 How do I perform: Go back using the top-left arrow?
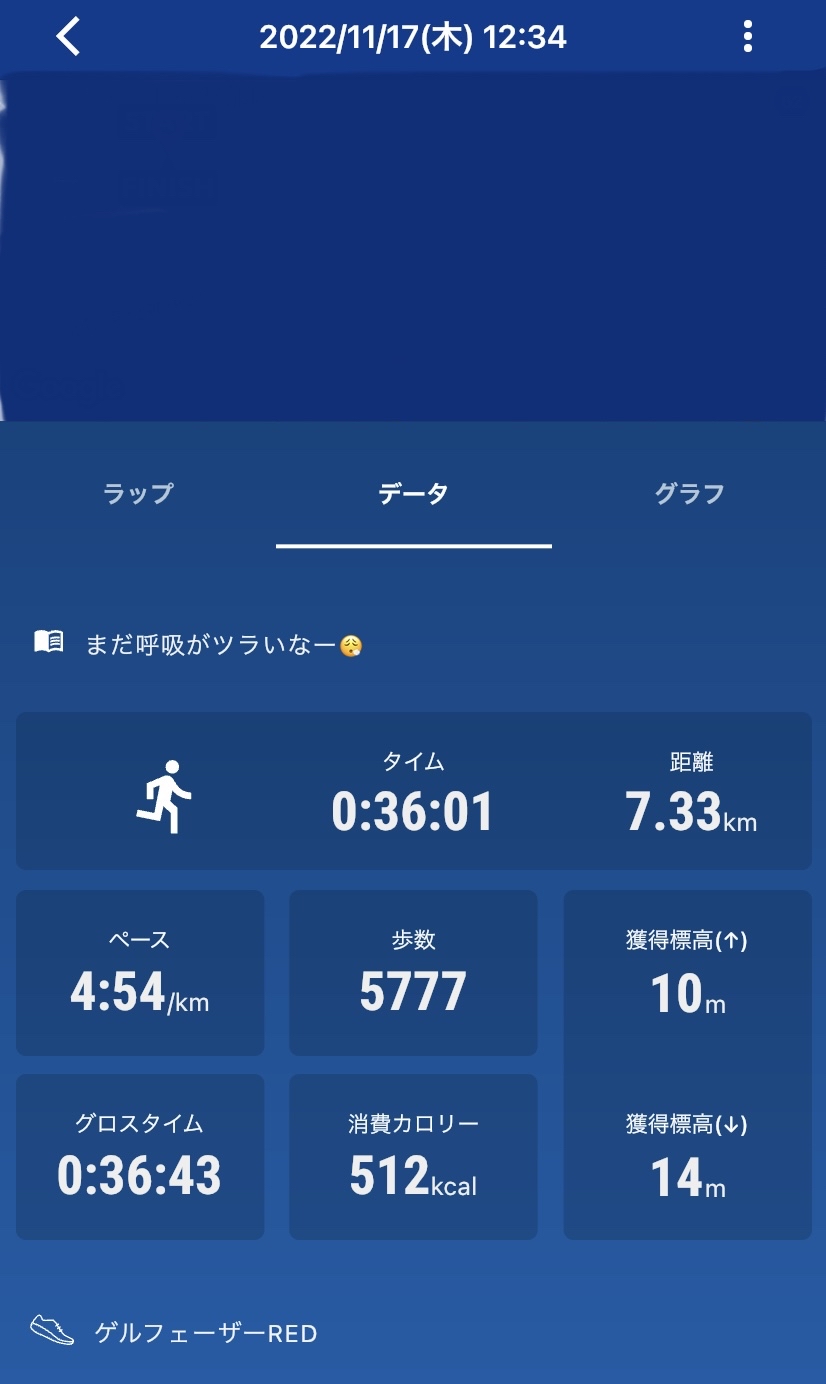tap(68, 37)
